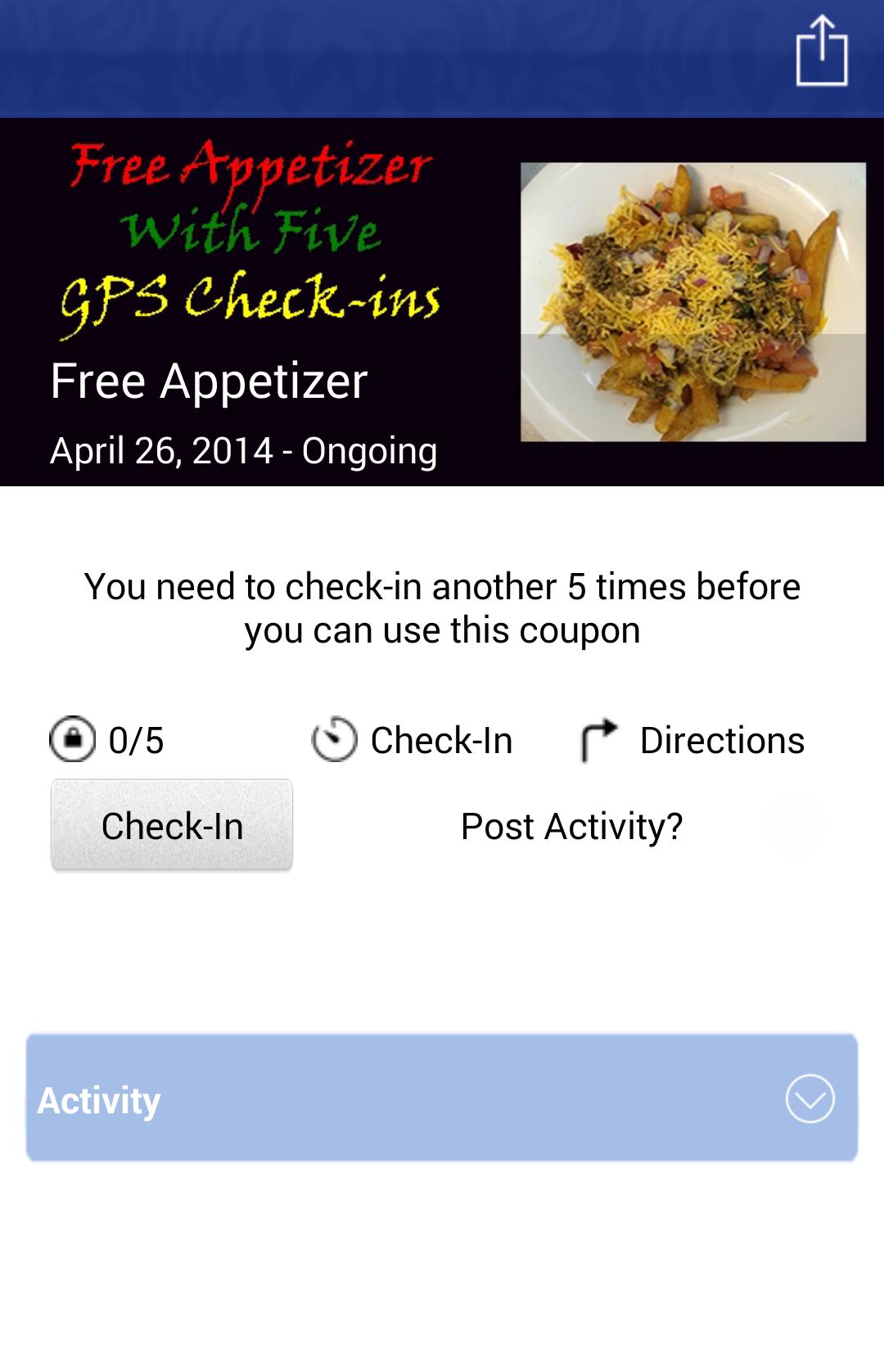Get directions to the restaurant
884x1372 pixels.
(692, 740)
